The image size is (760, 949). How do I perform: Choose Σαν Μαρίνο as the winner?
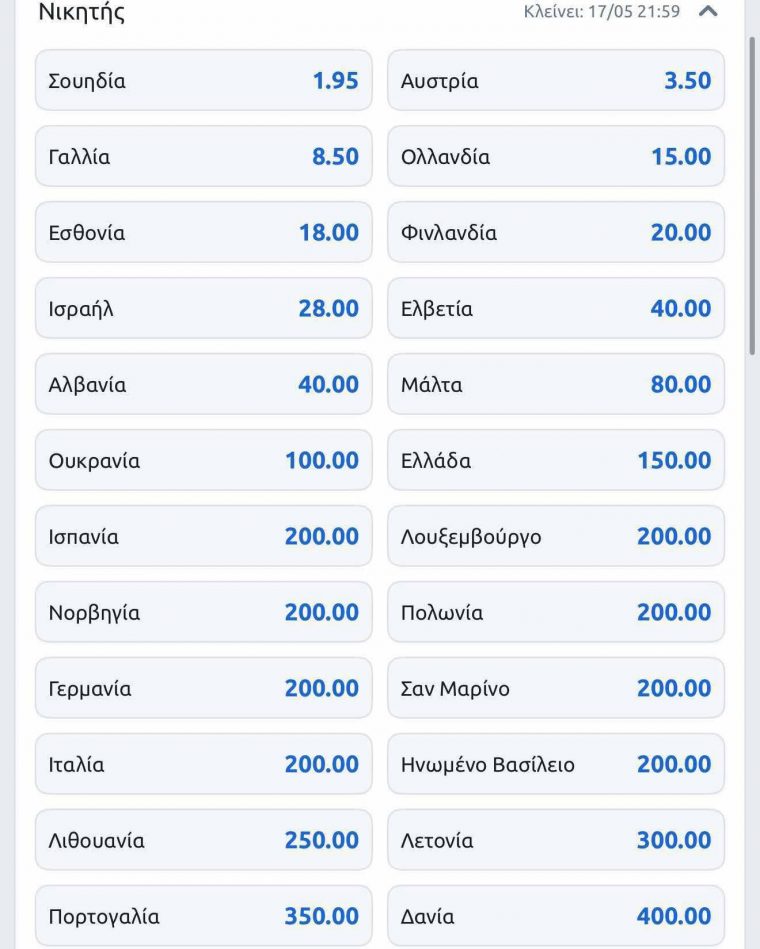click(556, 689)
